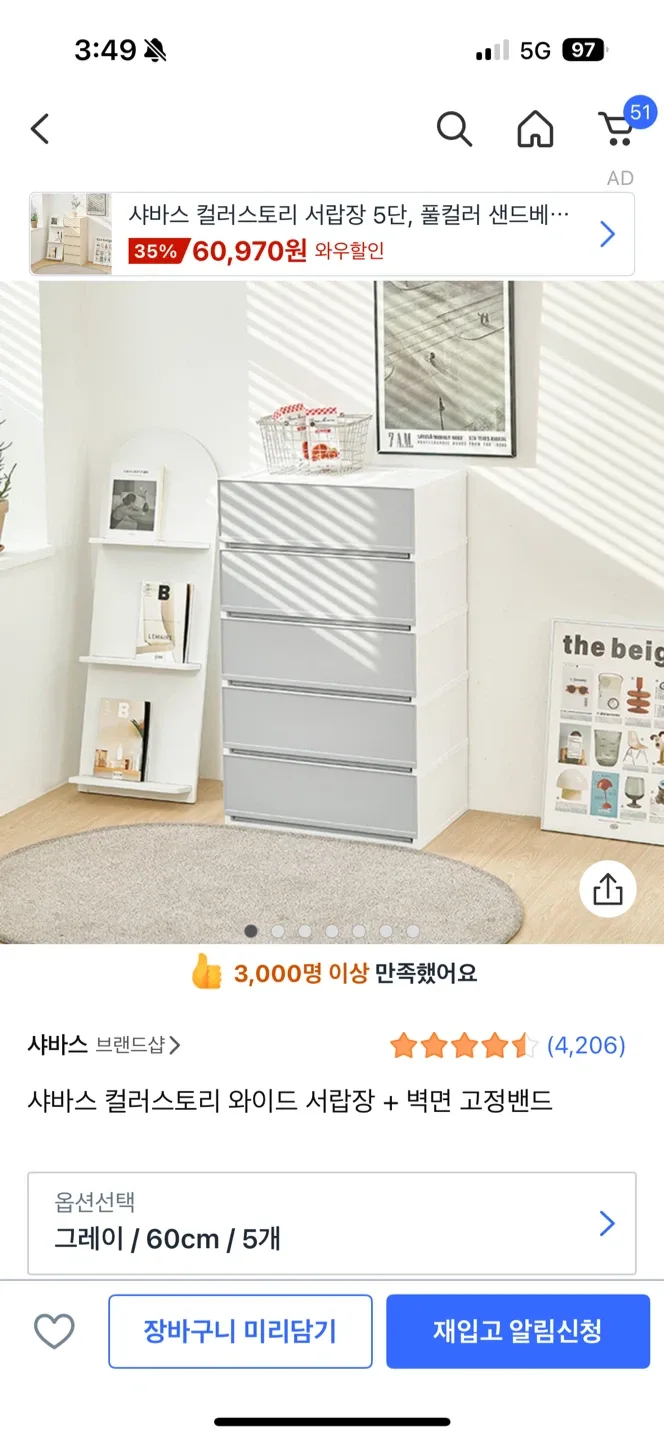Screen dimensions: 664x1440
Task: Share this product via the share icon
Action: (608, 889)
